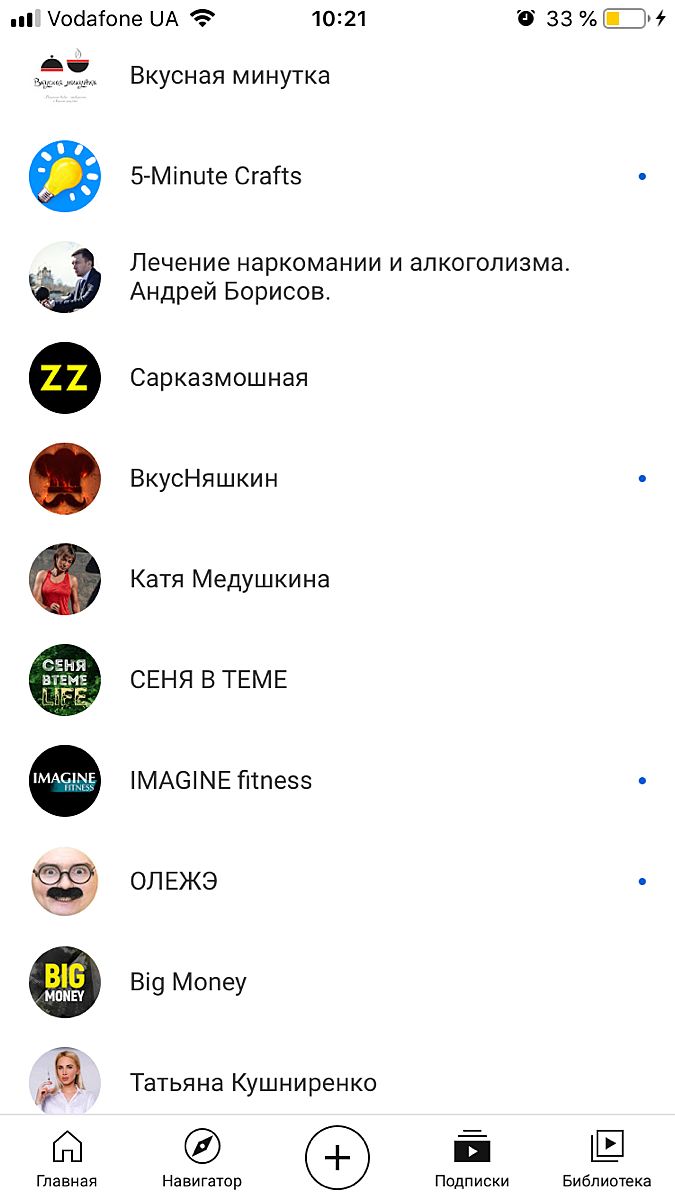Image resolution: width=675 pixels, height=1200 pixels.
Task: Open the Вкусная минутка channel
Action: [x=230, y=76]
